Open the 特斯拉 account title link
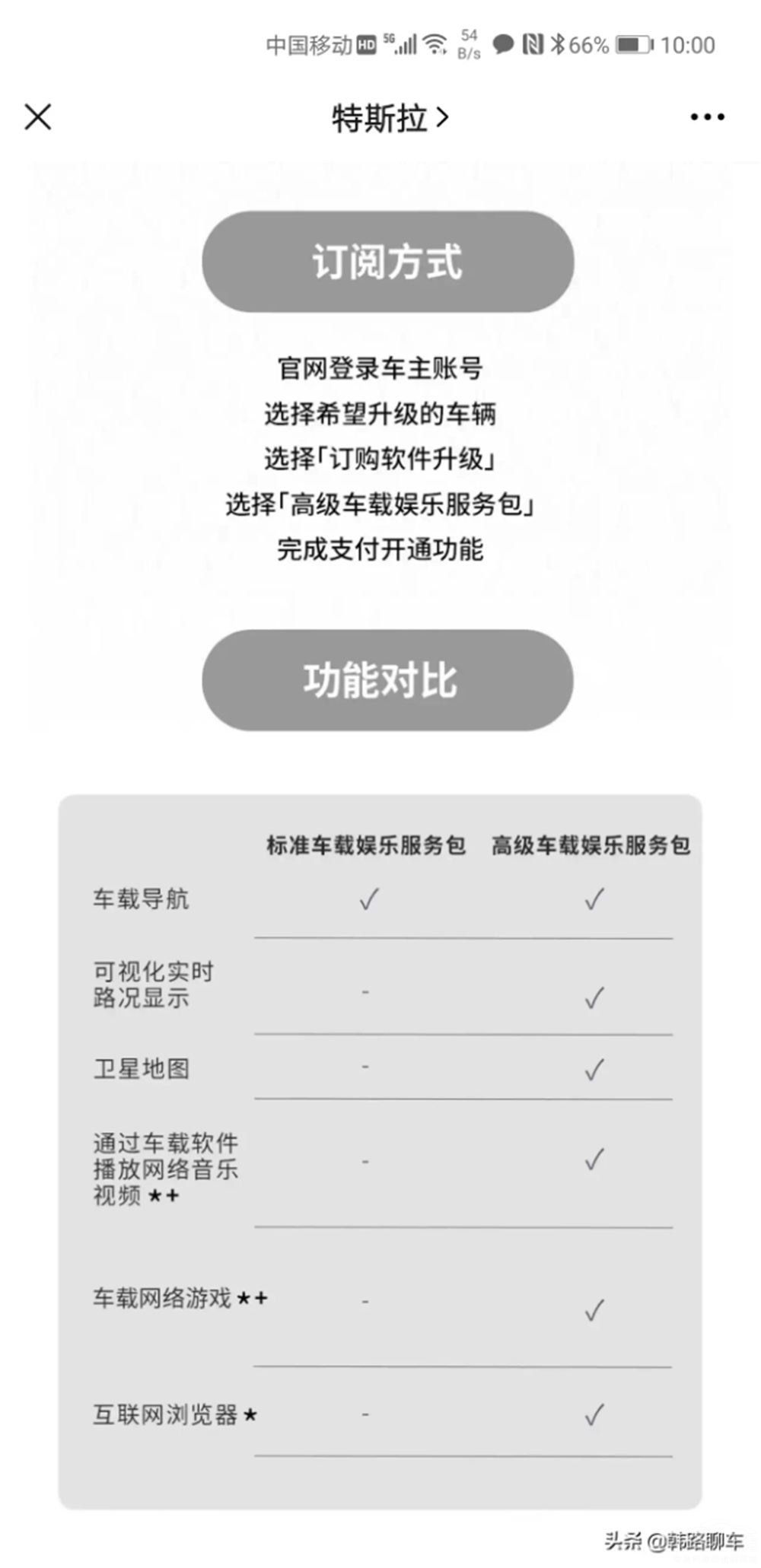This screenshot has width=761, height=1568. coord(389,118)
